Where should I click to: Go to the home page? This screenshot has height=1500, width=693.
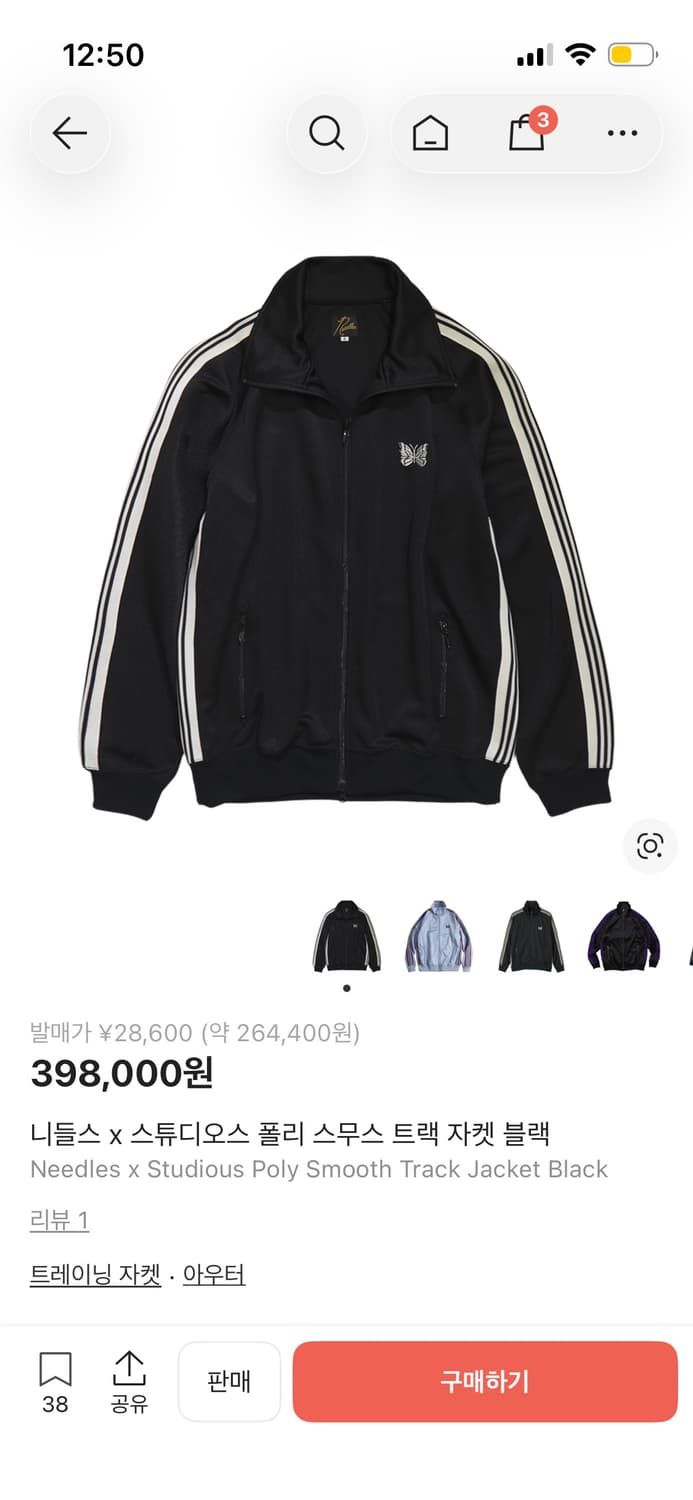430,133
